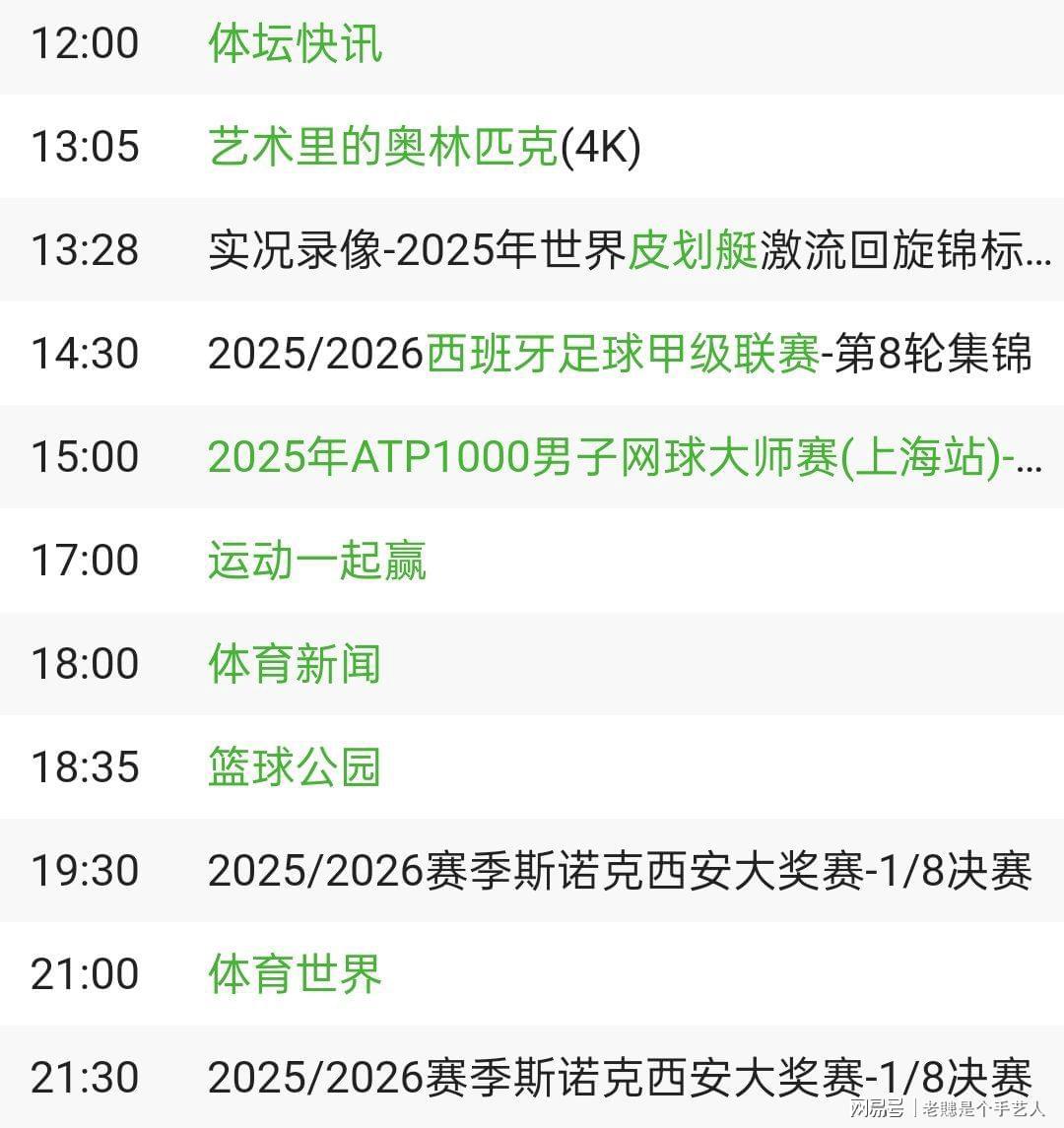
Task: Open the 篮球公园 program link
Action: pos(295,767)
